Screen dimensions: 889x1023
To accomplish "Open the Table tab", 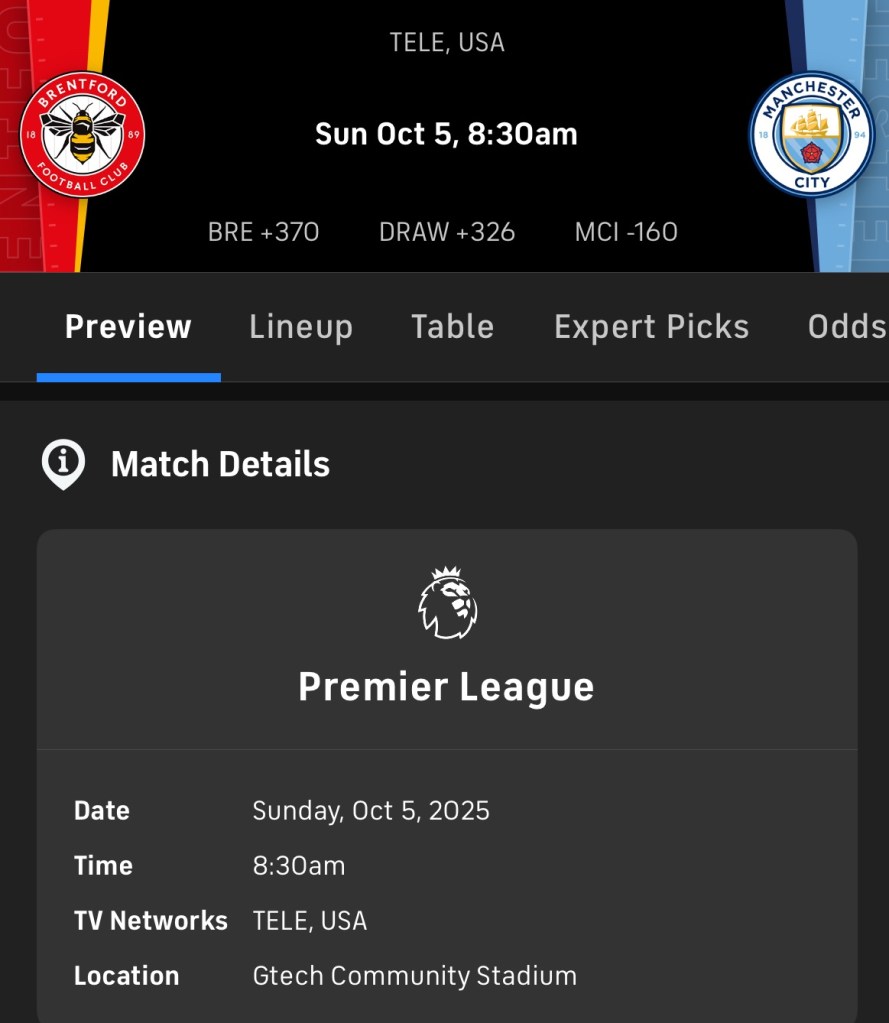I will pos(452,327).
